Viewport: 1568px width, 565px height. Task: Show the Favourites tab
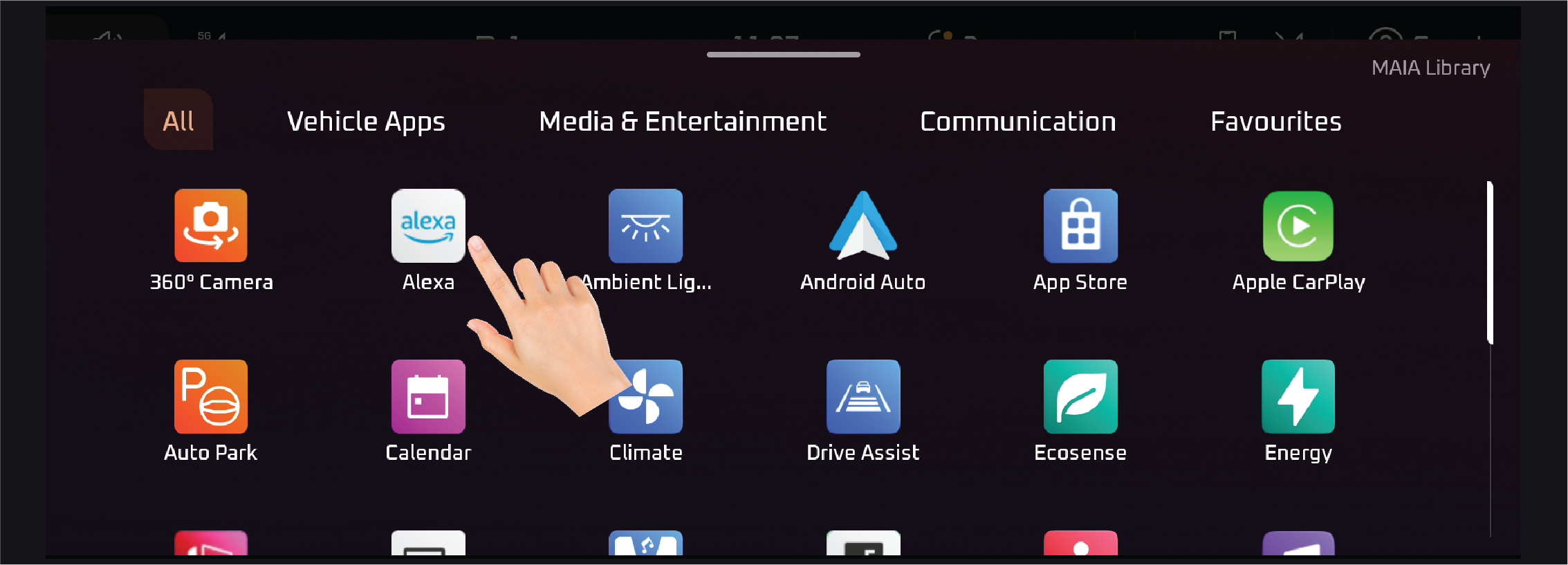[1275, 122]
